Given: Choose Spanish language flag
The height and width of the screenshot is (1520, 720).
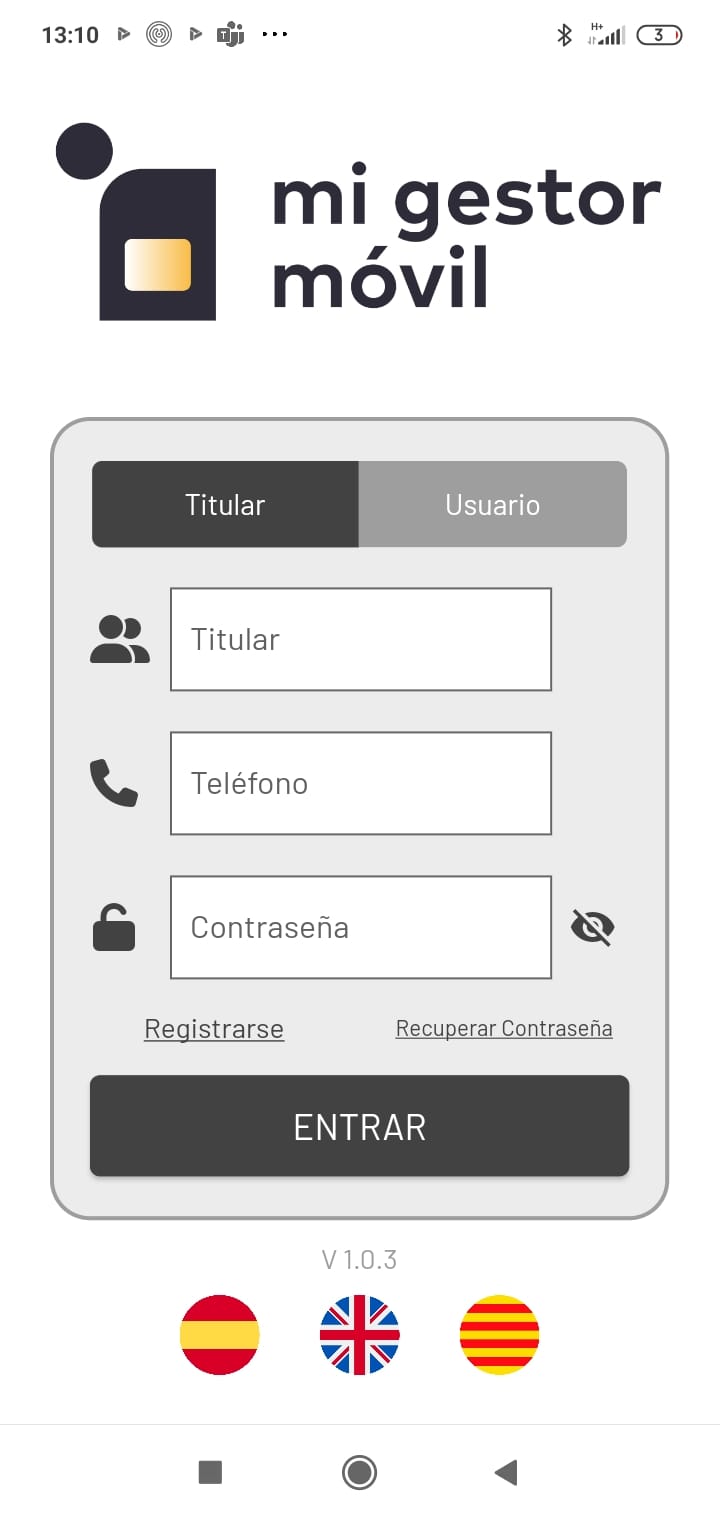Looking at the screenshot, I should [x=220, y=1334].
